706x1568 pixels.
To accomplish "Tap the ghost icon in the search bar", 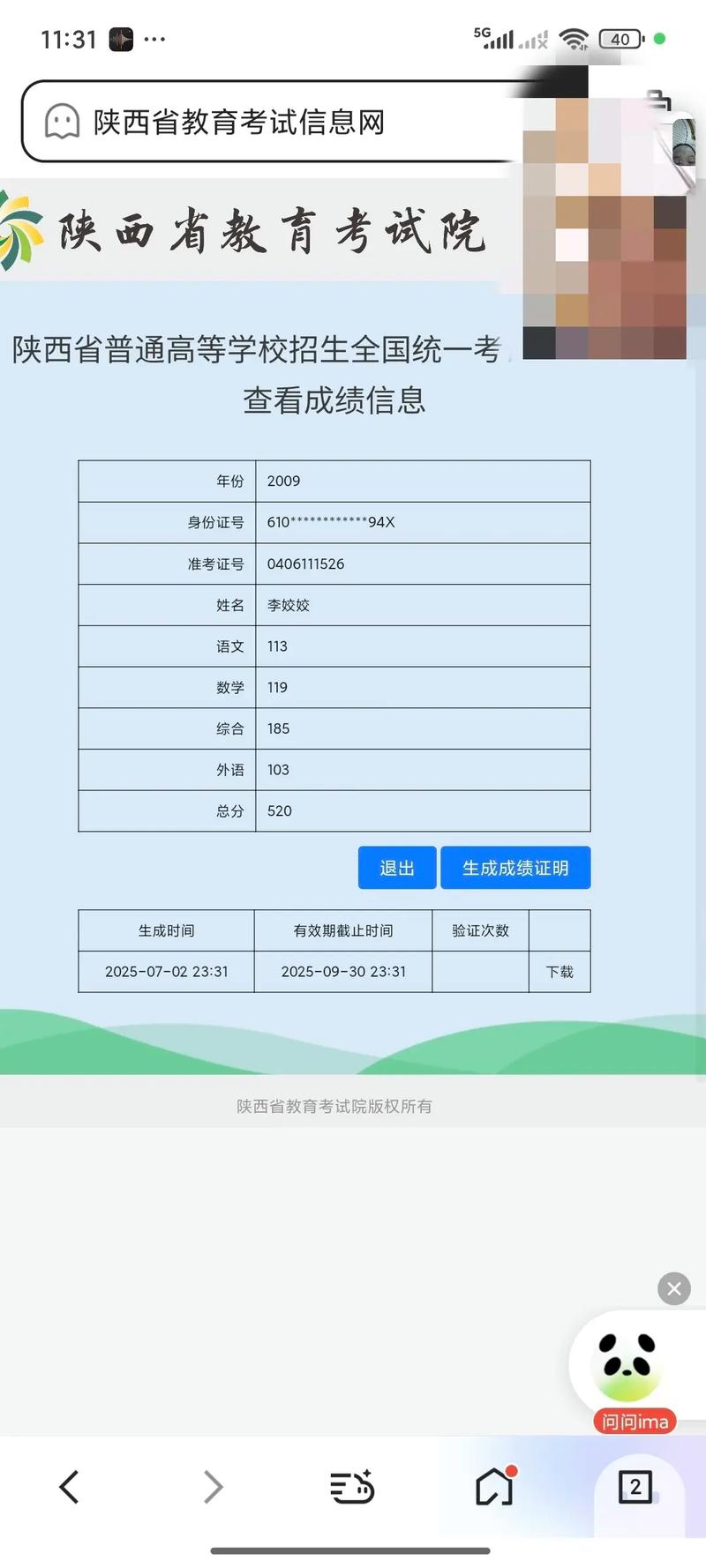I will pyautogui.click(x=59, y=123).
